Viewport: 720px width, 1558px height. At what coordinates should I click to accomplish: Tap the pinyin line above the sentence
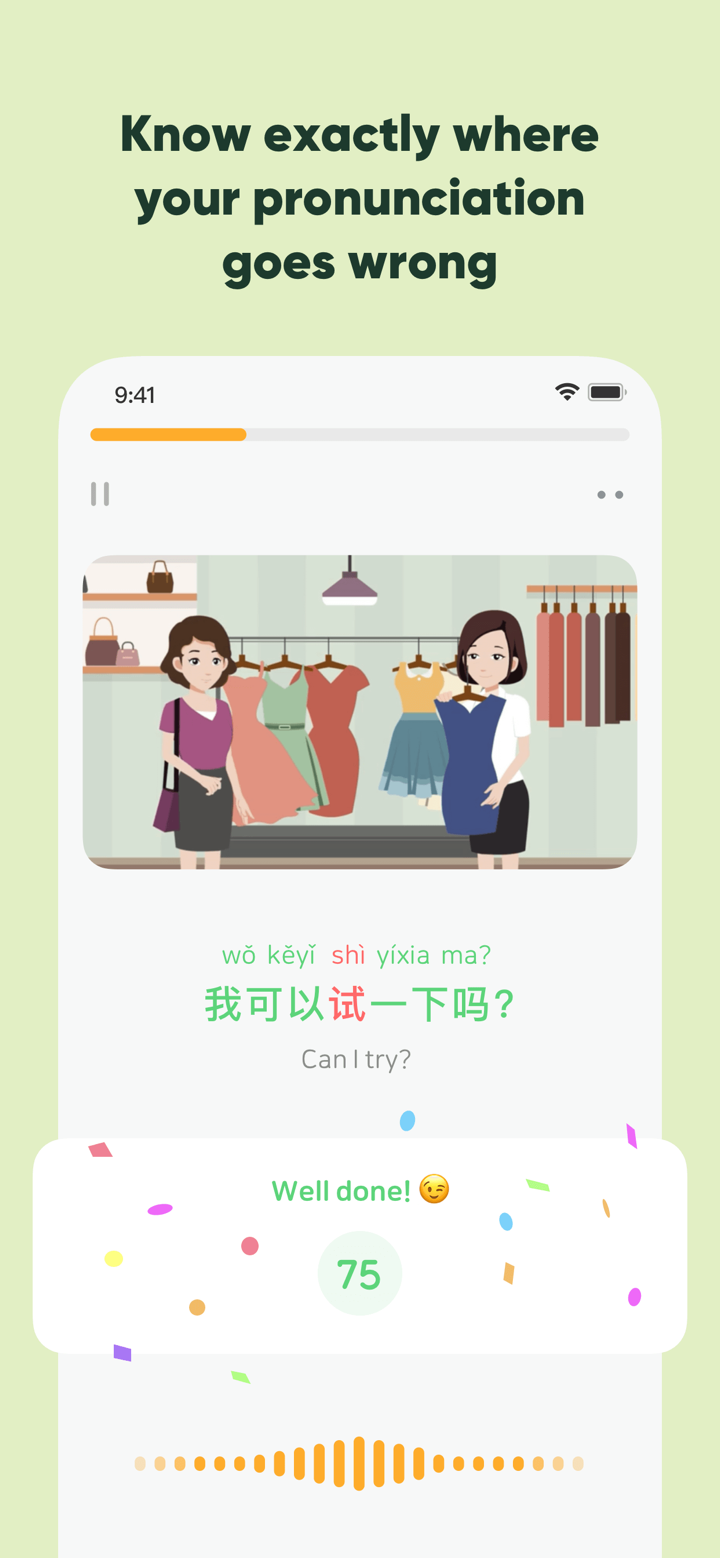pyautogui.click(x=356, y=955)
